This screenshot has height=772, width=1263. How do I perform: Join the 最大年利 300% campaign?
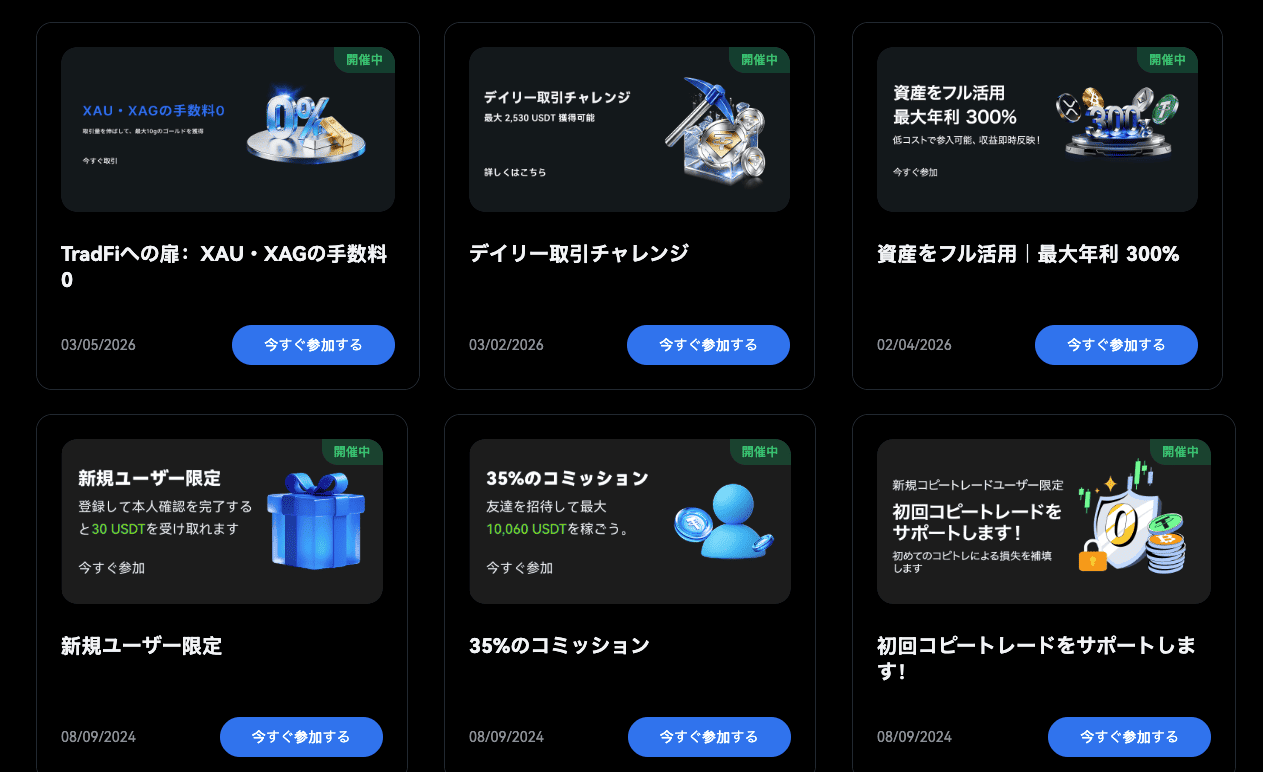point(1116,345)
